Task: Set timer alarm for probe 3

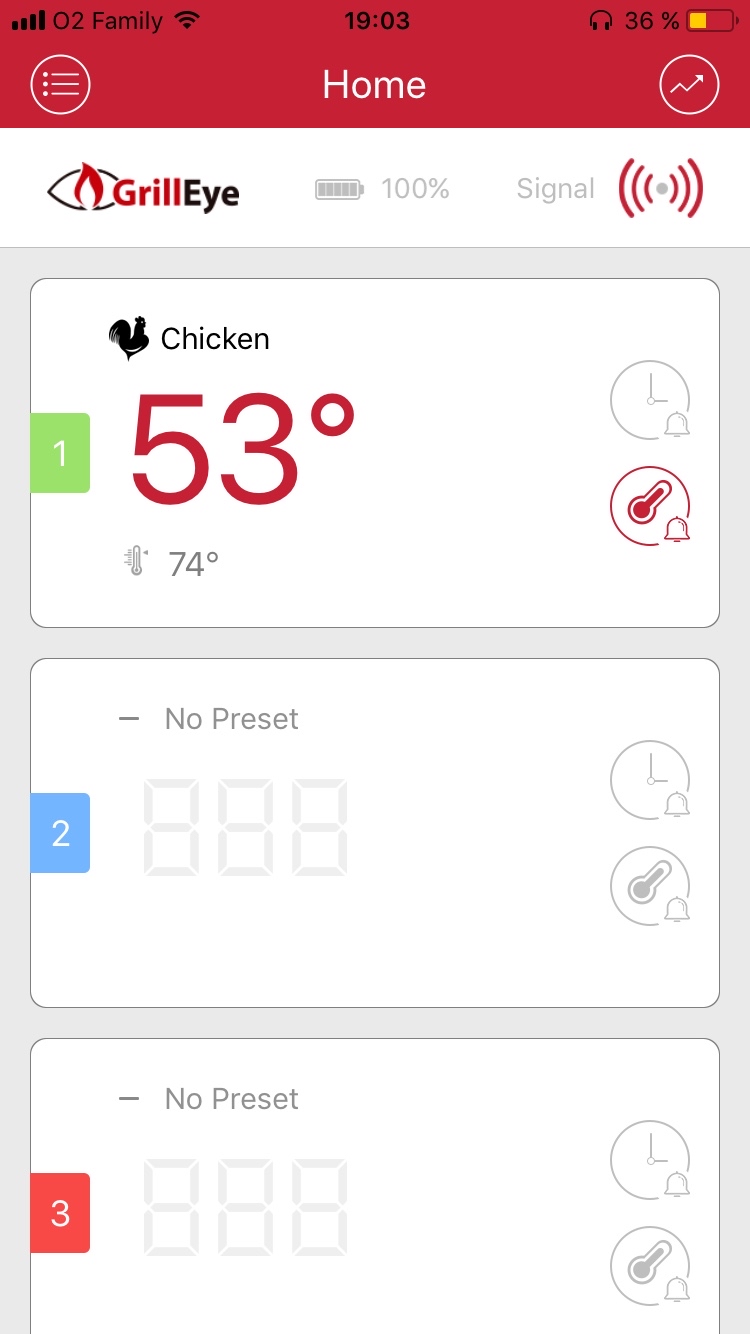Action: pyautogui.click(x=651, y=1160)
